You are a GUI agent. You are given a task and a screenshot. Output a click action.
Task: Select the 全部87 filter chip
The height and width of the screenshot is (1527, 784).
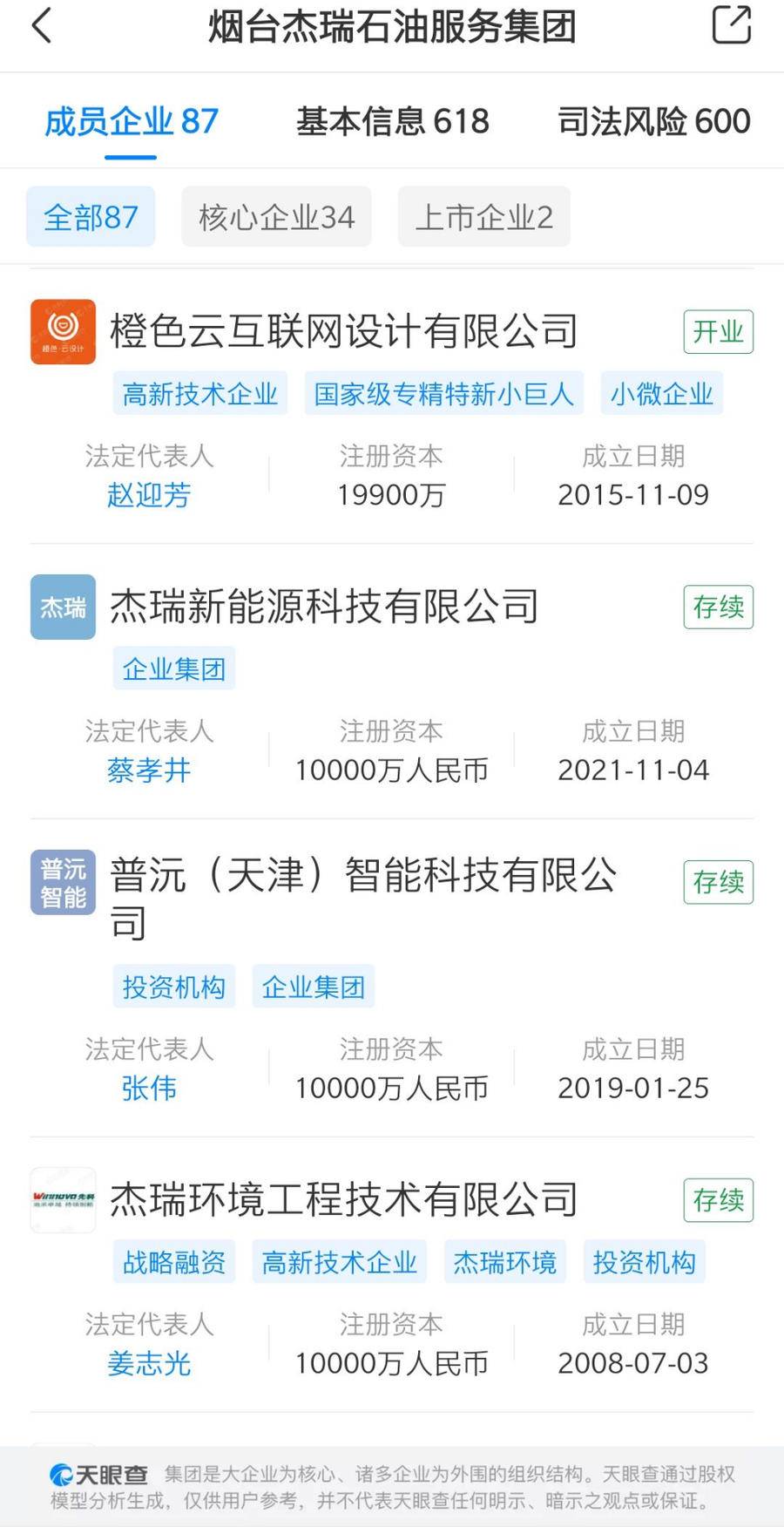click(x=91, y=217)
